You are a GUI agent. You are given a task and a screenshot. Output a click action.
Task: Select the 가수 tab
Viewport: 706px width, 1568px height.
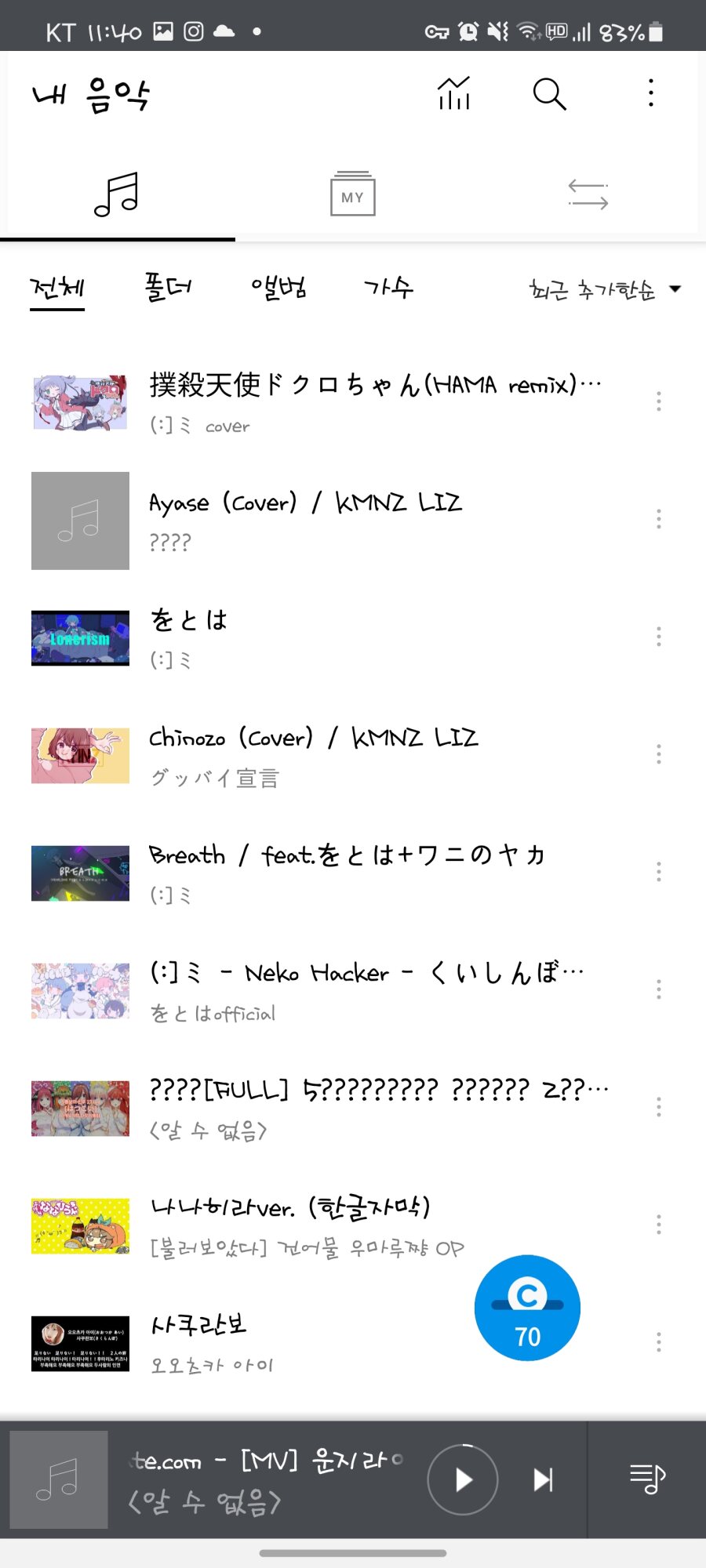pyautogui.click(x=388, y=288)
